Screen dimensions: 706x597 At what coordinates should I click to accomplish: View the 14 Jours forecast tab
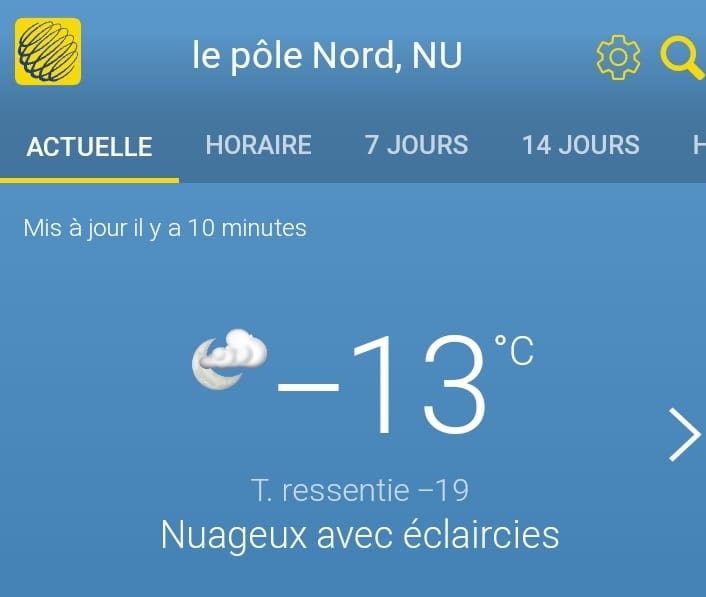(x=580, y=145)
